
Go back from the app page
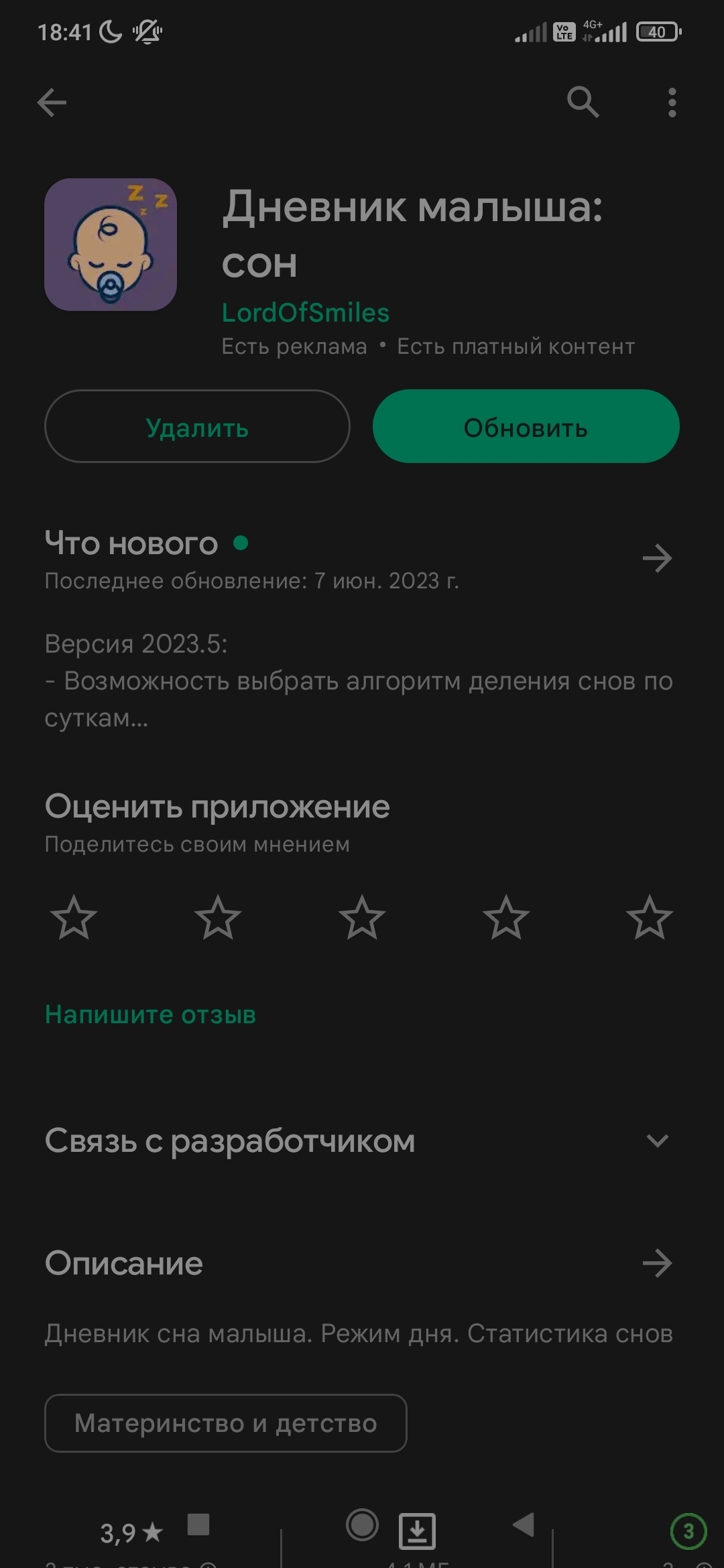click(x=52, y=103)
